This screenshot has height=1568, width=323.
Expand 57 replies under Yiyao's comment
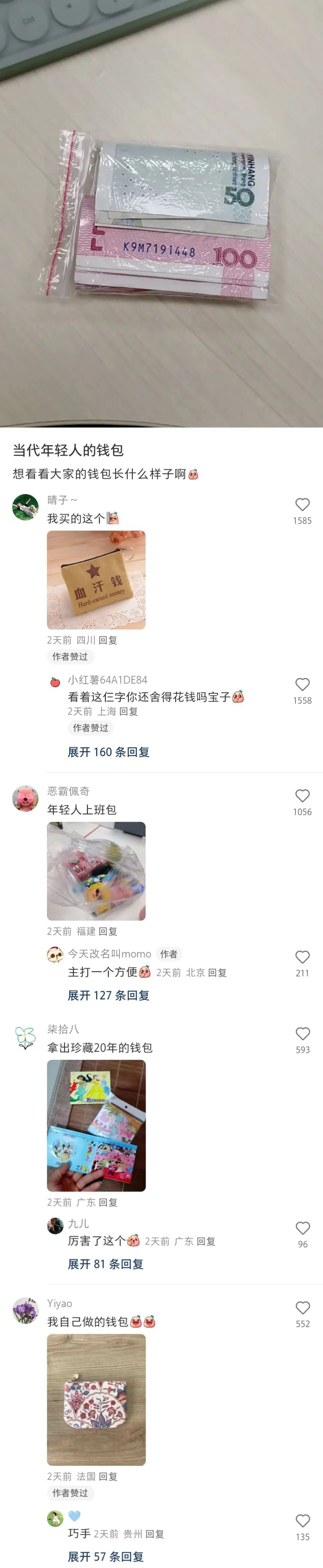tap(105, 1556)
